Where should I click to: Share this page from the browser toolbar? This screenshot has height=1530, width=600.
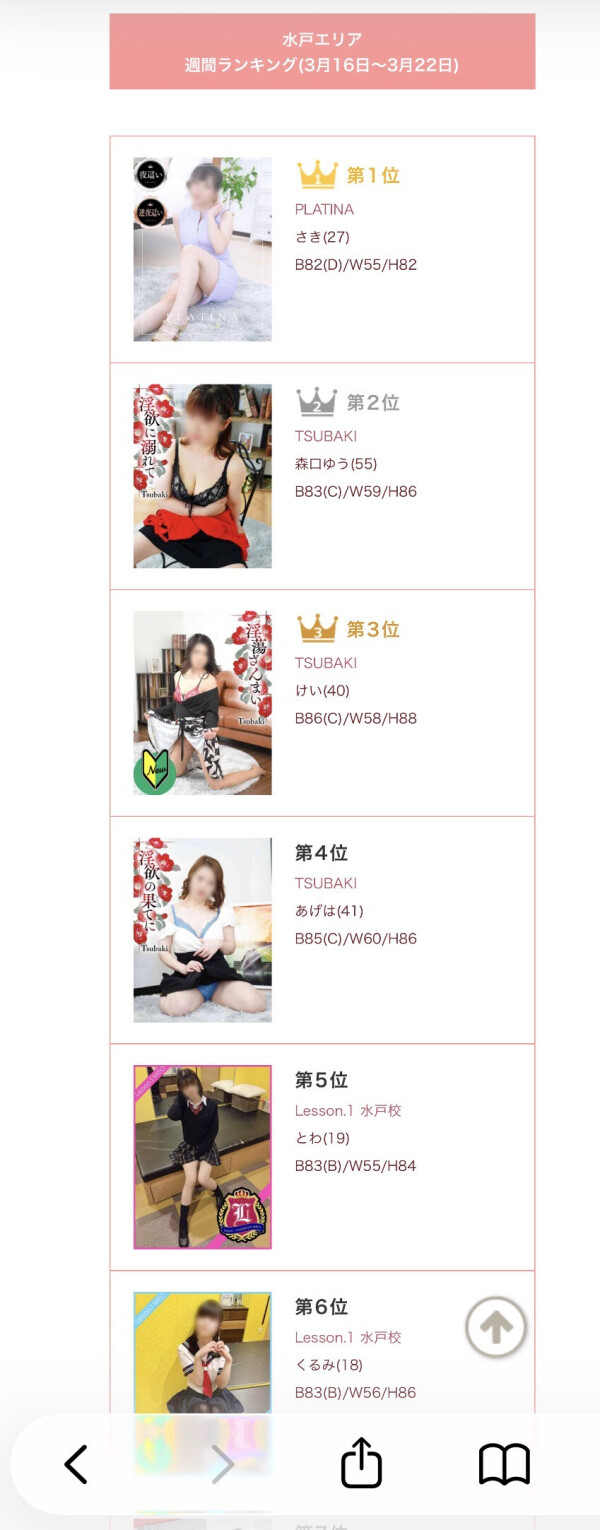click(361, 1464)
